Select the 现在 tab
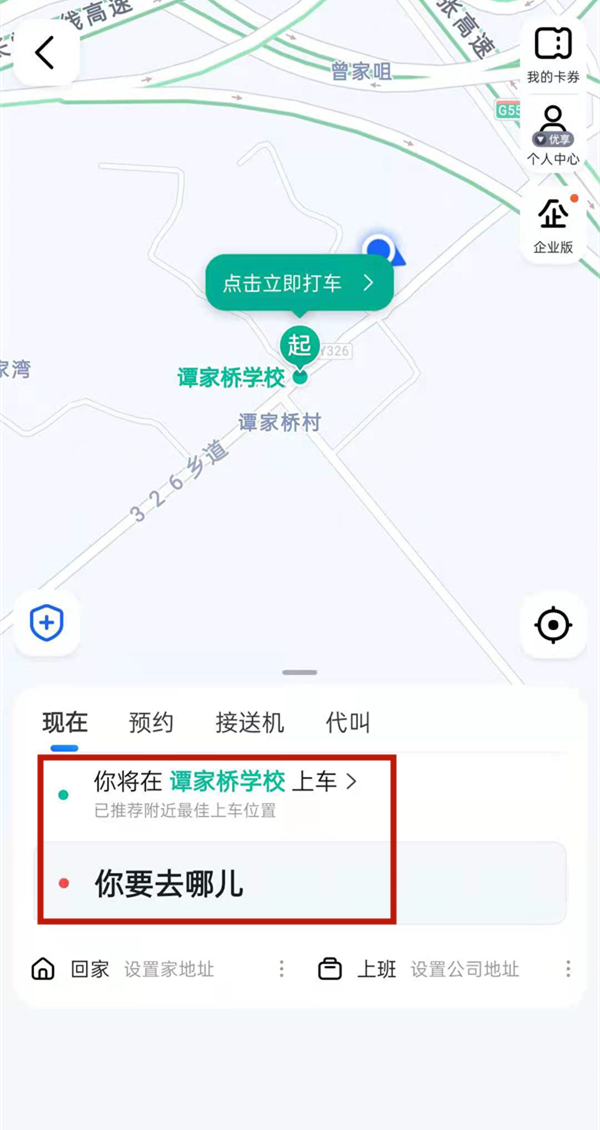600x1130 pixels. [x=65, y=722]
